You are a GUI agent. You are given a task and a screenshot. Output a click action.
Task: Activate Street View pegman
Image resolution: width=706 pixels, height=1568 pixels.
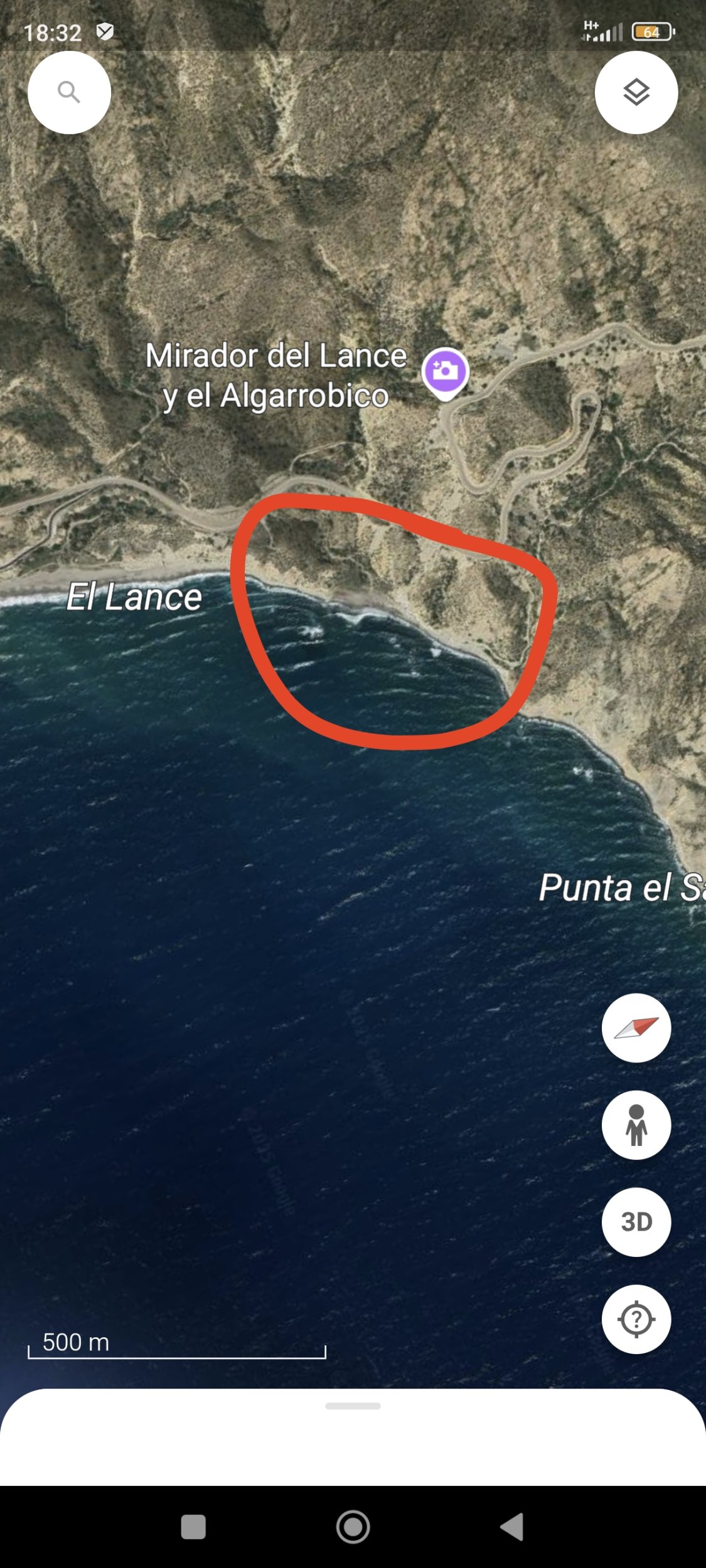point(636,1125)
